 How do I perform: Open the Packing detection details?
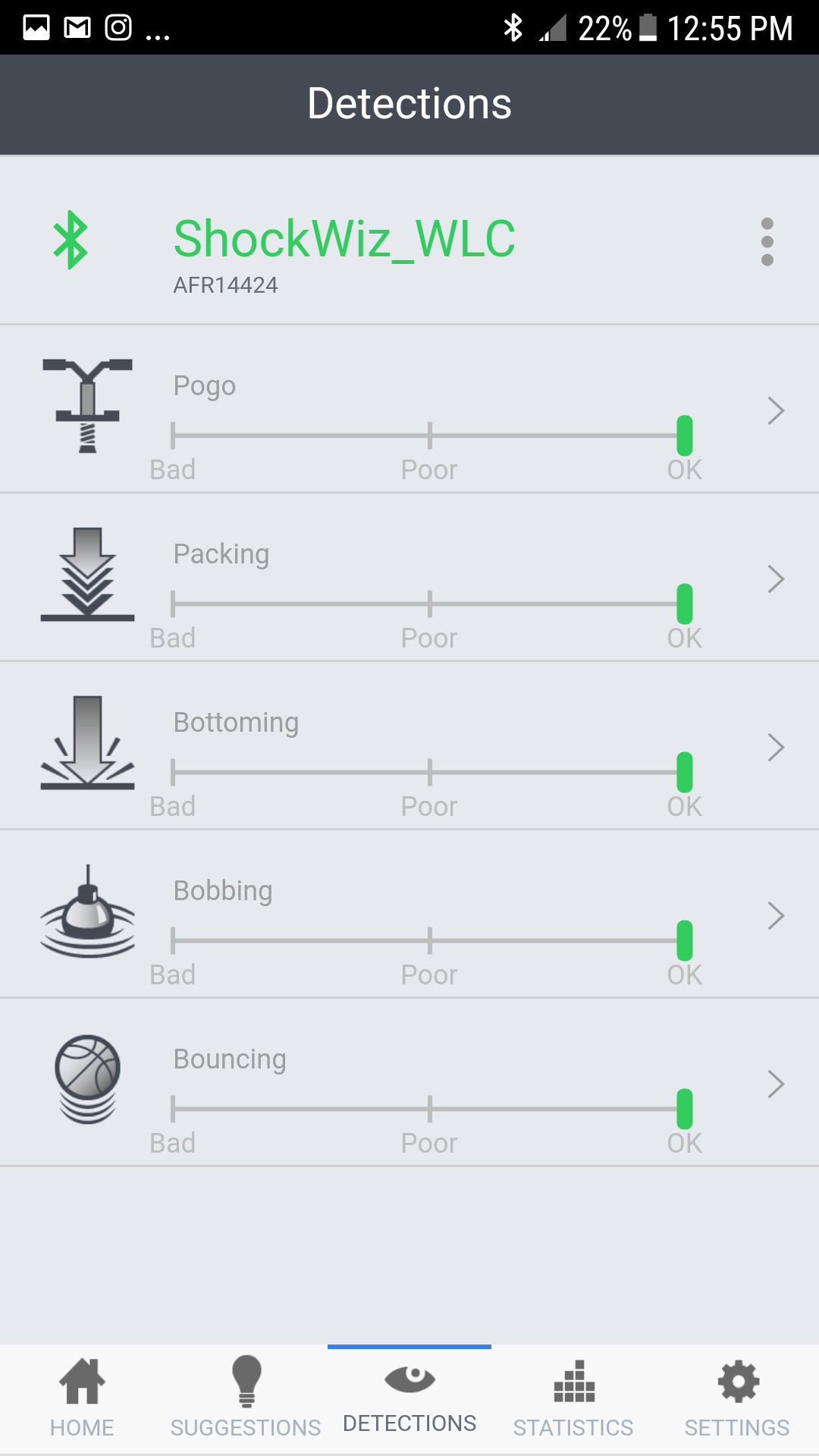[x=409, y=578]
